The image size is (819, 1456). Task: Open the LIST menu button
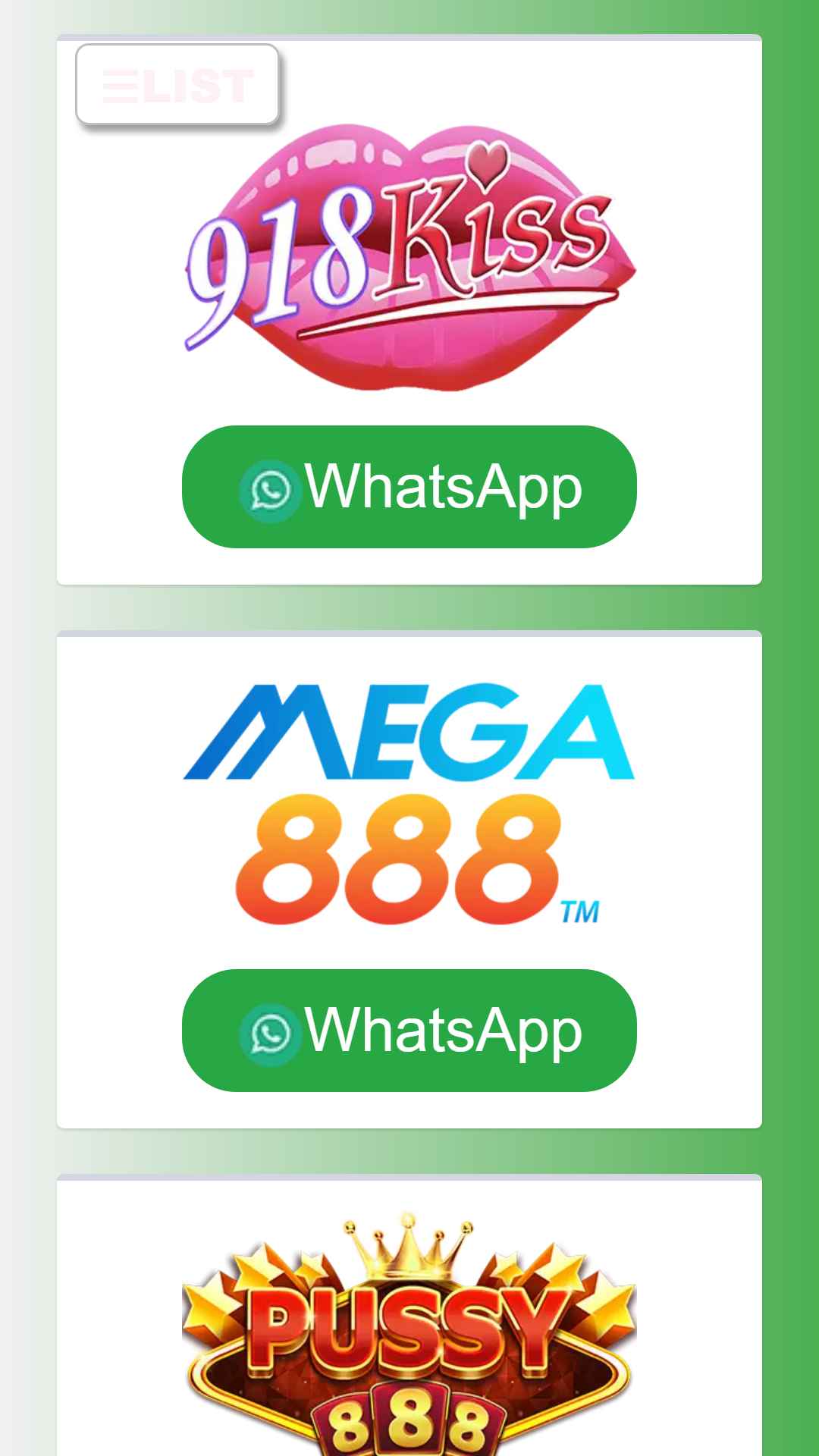[177, 84]
